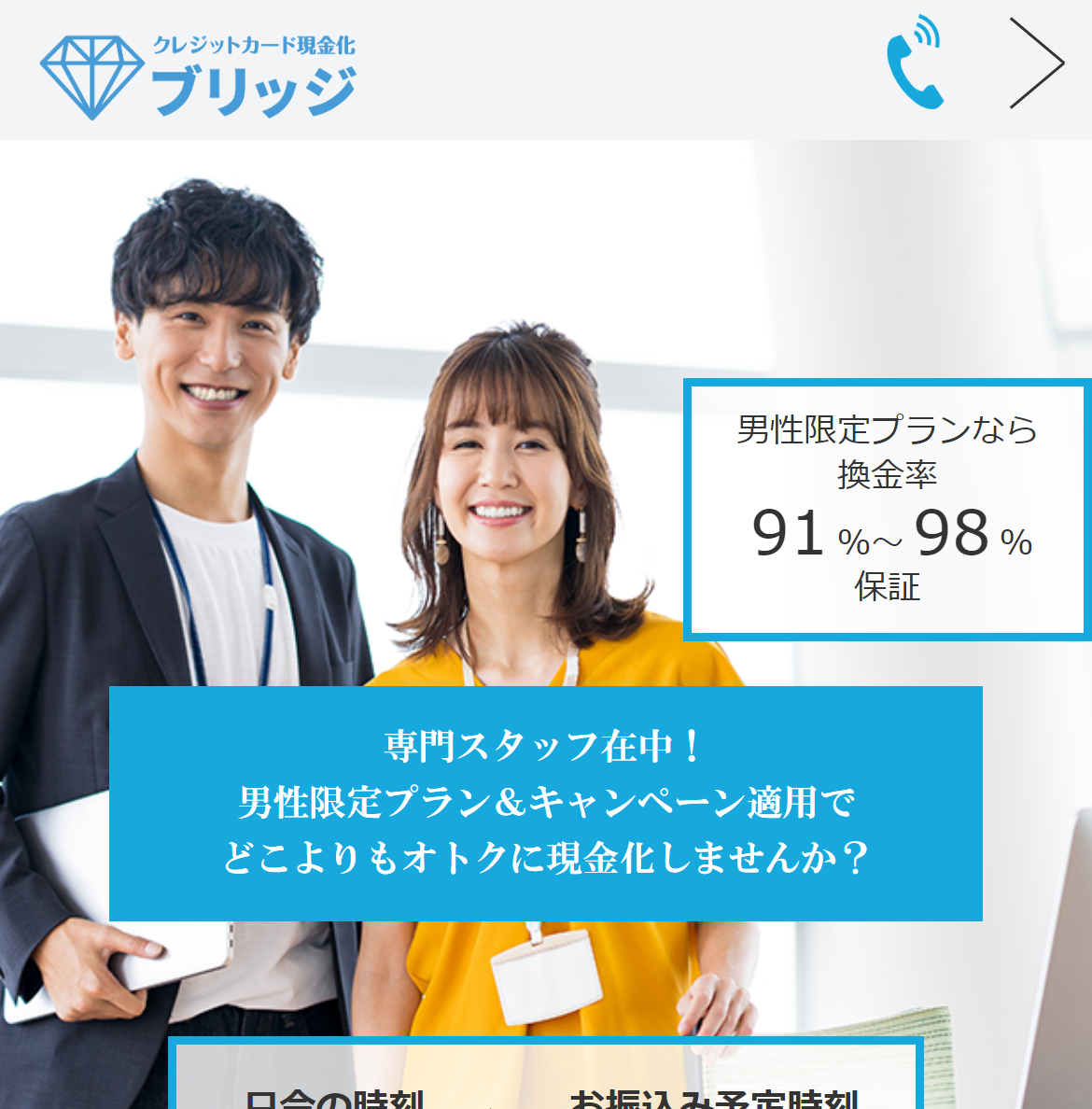Tap the phone call icon
This screenshot has width=1092, height=1109.
(914, 63)
